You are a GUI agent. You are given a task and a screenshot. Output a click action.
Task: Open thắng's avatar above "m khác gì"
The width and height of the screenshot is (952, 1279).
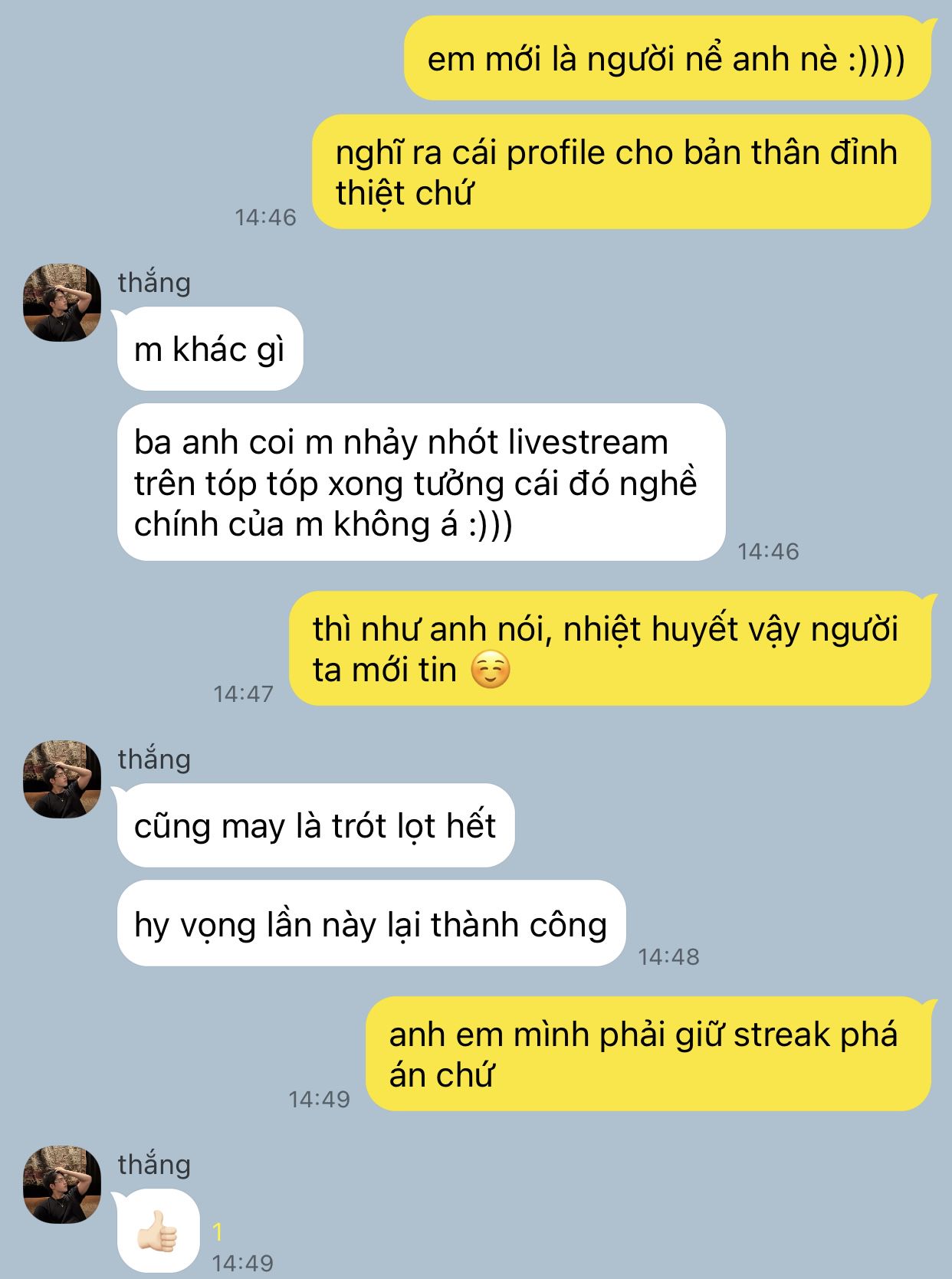(62, 303)
